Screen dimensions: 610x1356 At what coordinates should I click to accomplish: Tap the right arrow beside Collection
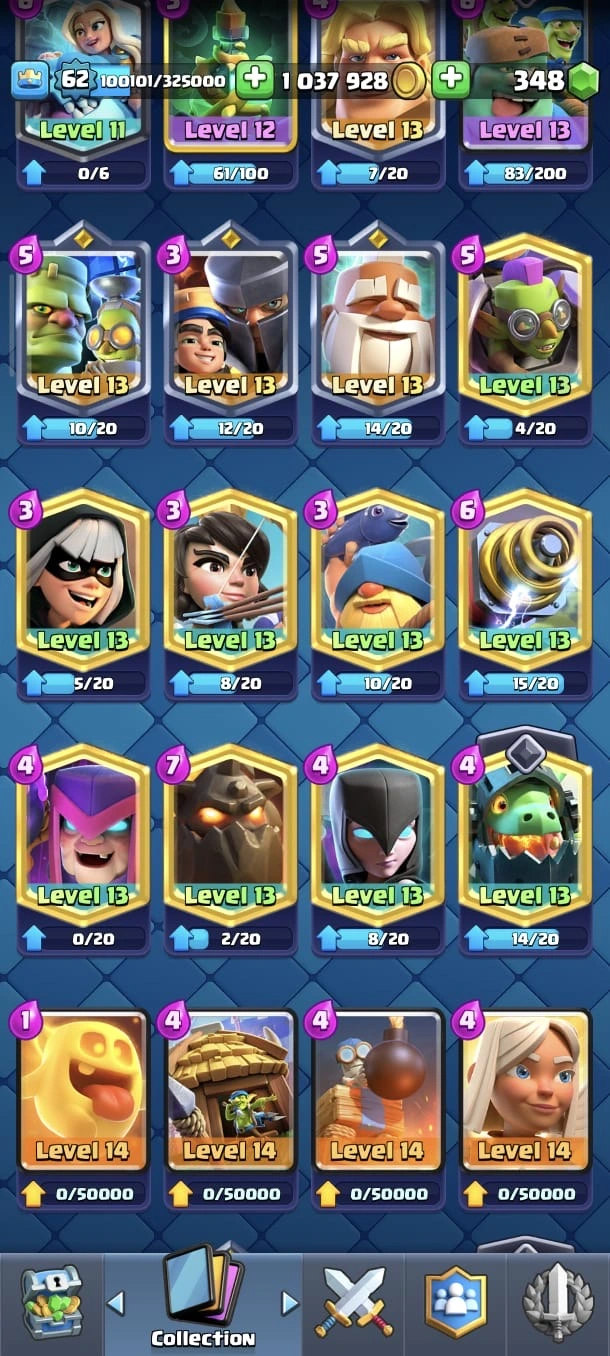(290, 1302)
